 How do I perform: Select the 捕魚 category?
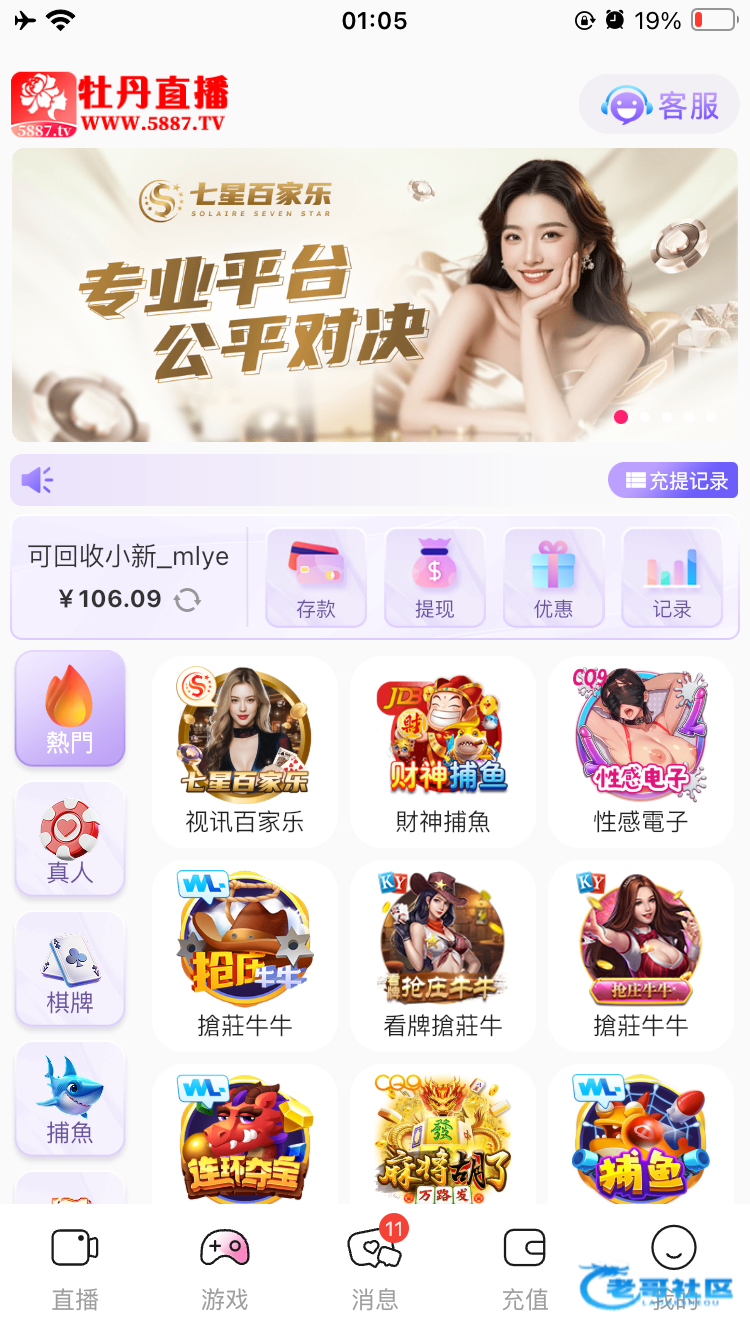[x=70, y=1099]
